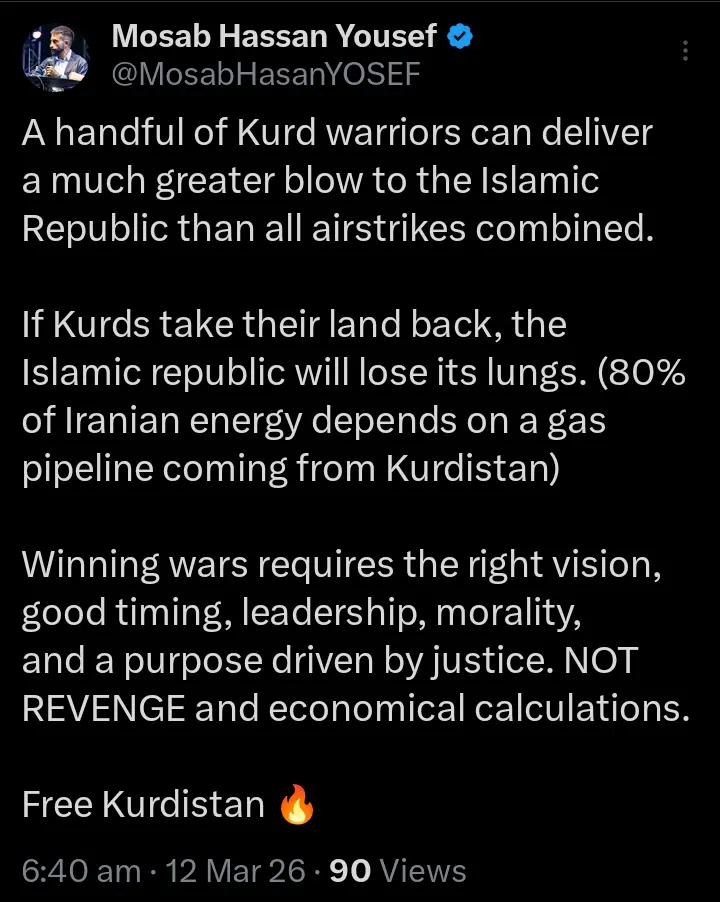The image size is (720, 902).
Task: Open the Mosab Hassan Yousef profile name
Action: [x=274, y=37]
